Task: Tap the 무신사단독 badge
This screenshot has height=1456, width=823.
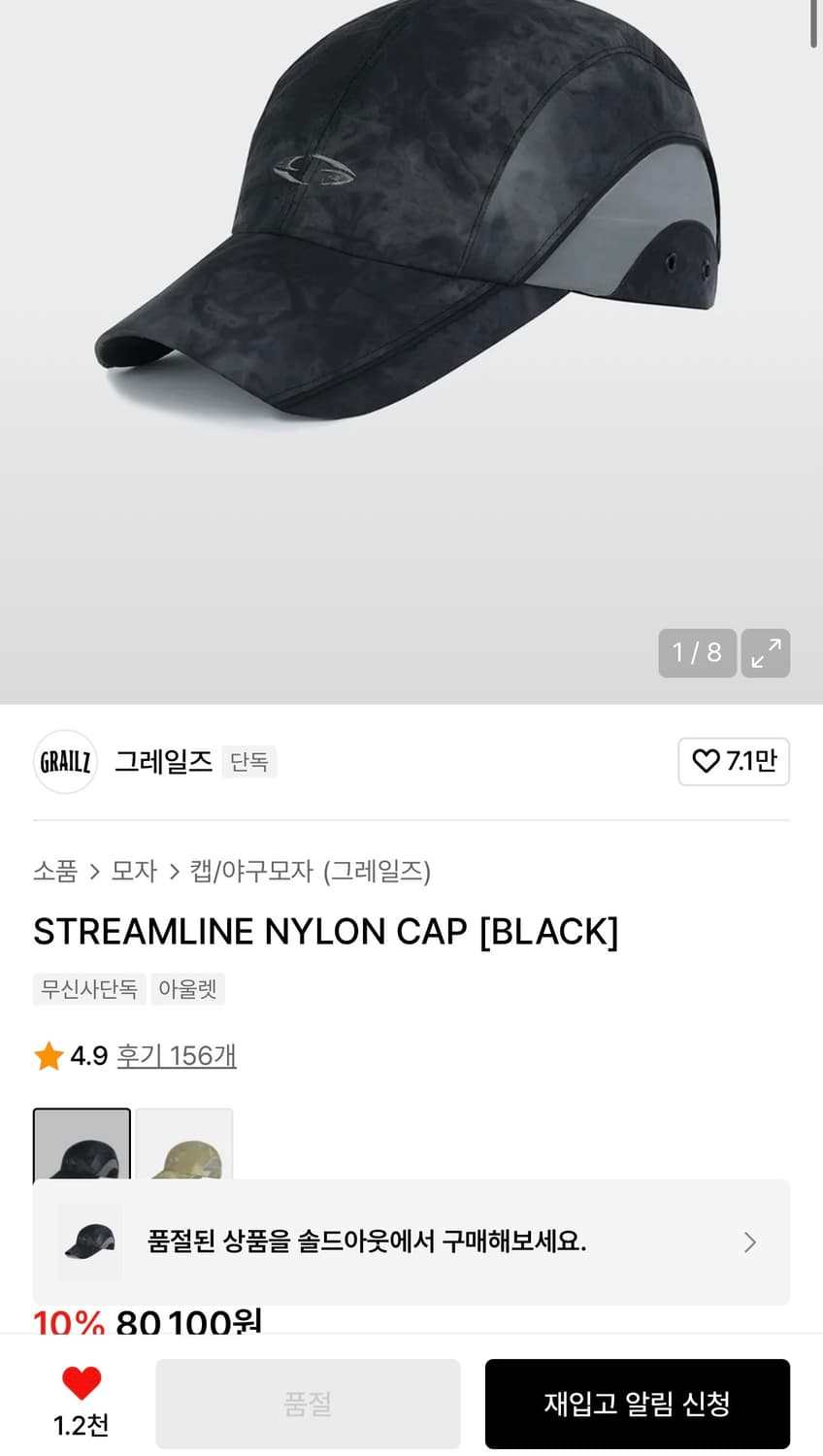Action: tap(89, 989)
